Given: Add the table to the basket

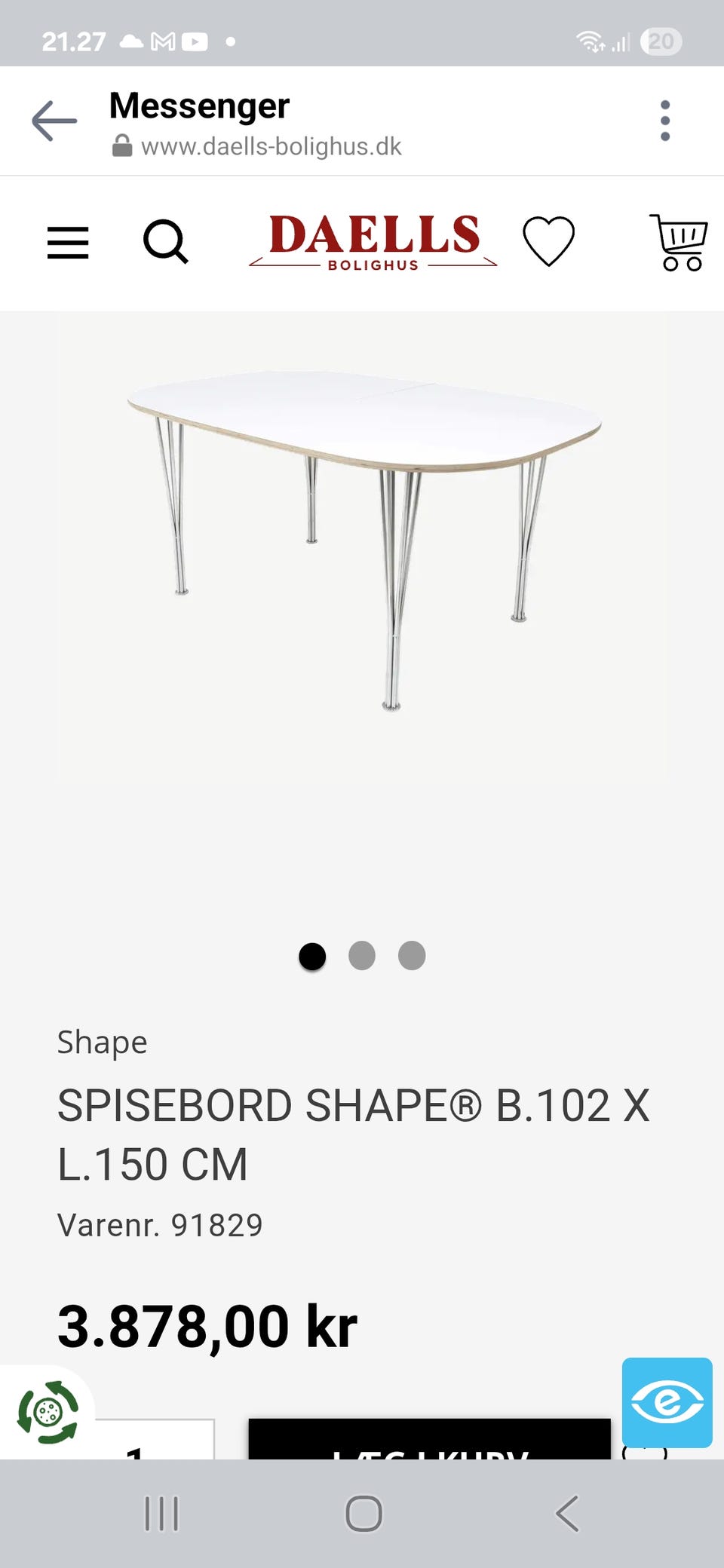Looking at the screenshot, I should tap(429, 1440).
